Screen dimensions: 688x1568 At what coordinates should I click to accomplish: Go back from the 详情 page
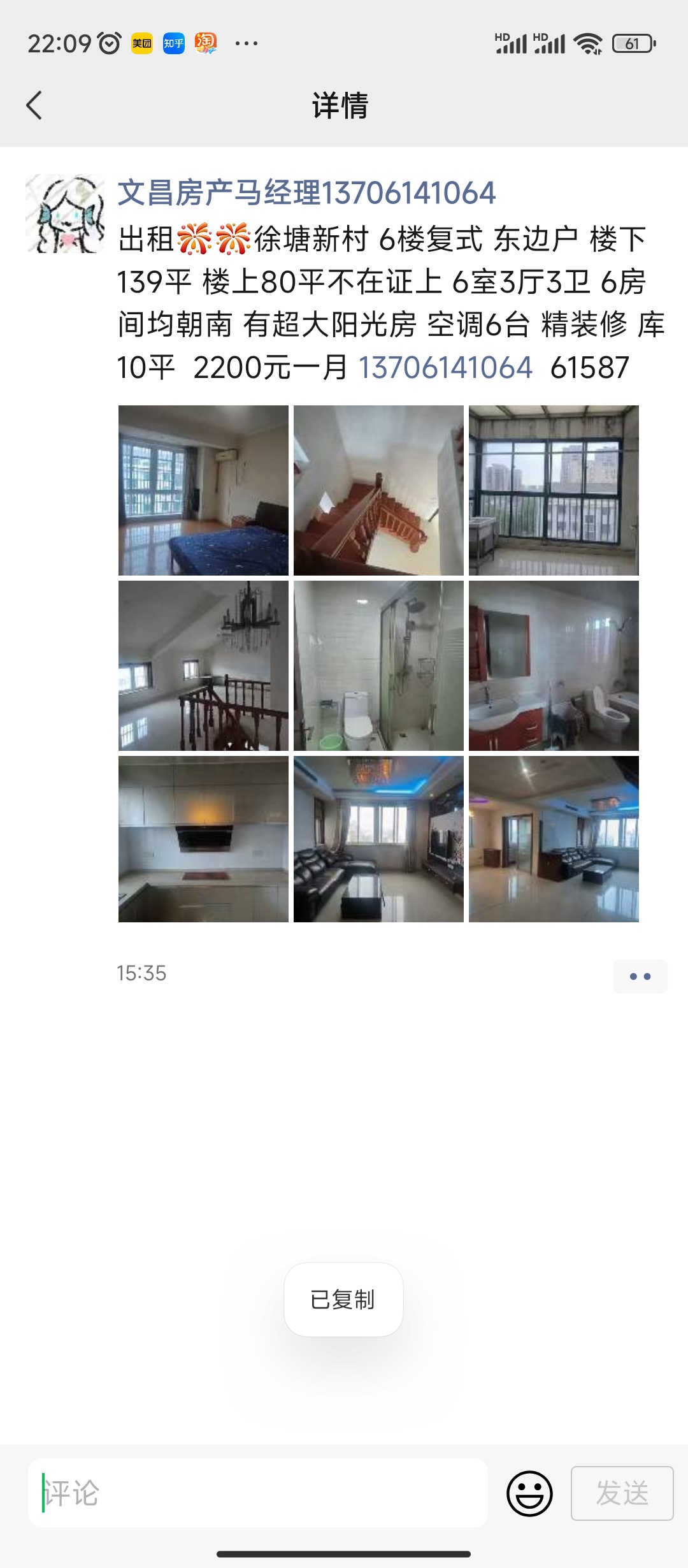click(x=34, y=105)
